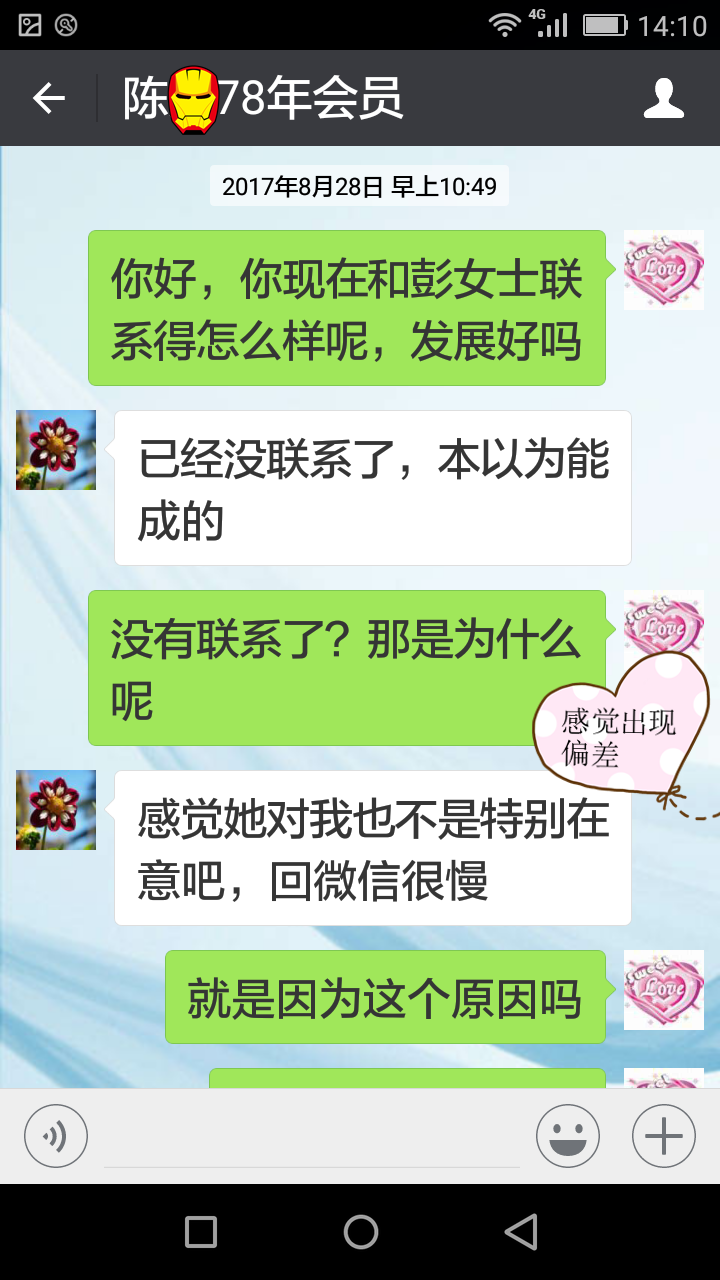Open the emoji sticker panel

(568, 1136)
